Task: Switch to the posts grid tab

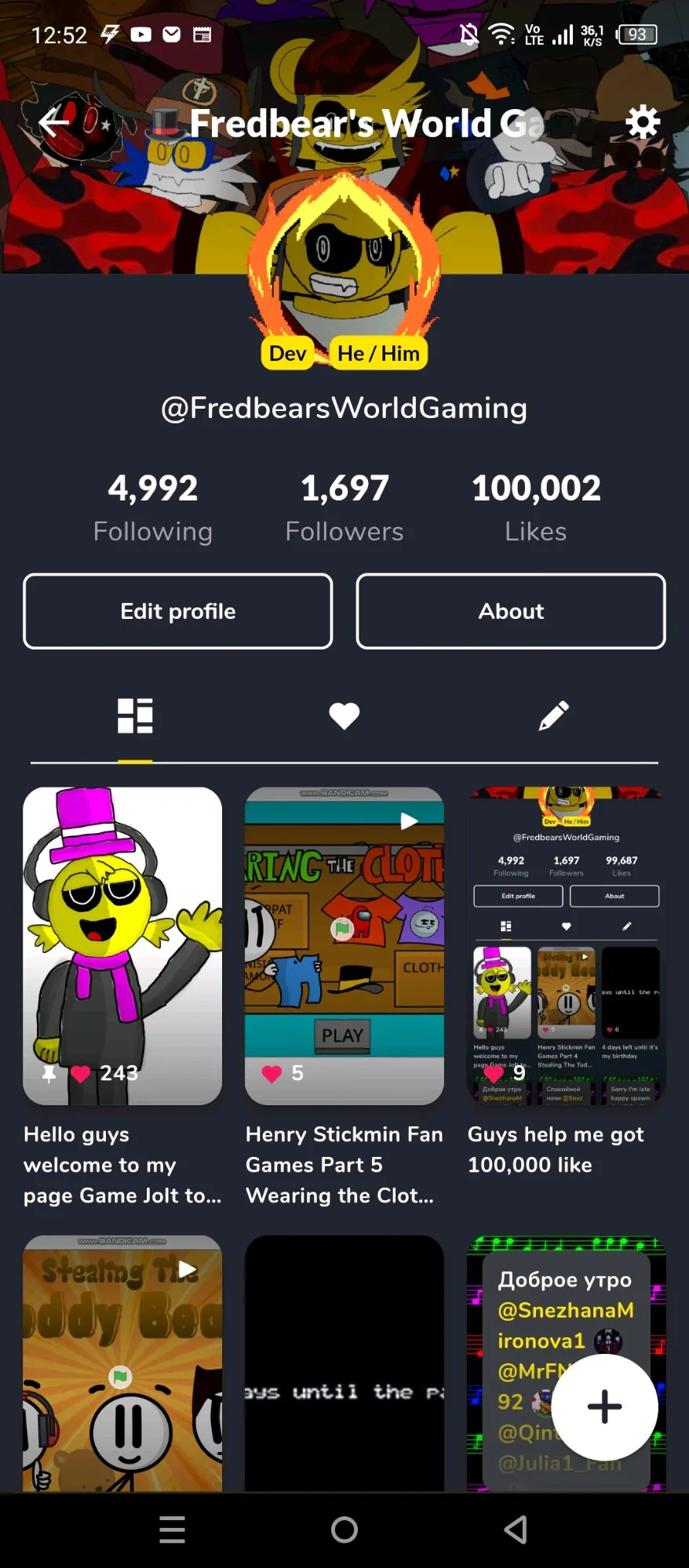Action: click(135, 715)
